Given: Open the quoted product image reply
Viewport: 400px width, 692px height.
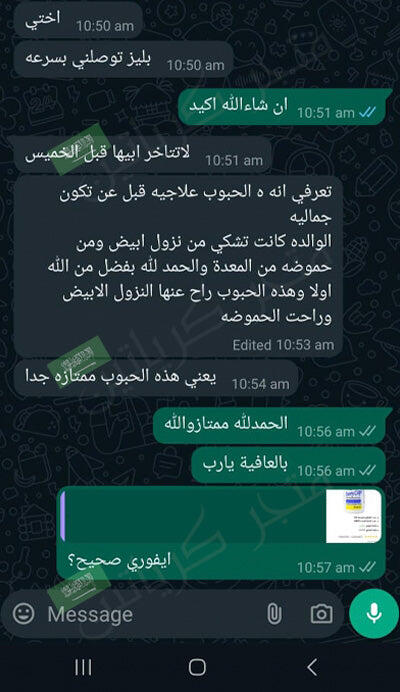Looking at the screenshot, I should [221, 515].
